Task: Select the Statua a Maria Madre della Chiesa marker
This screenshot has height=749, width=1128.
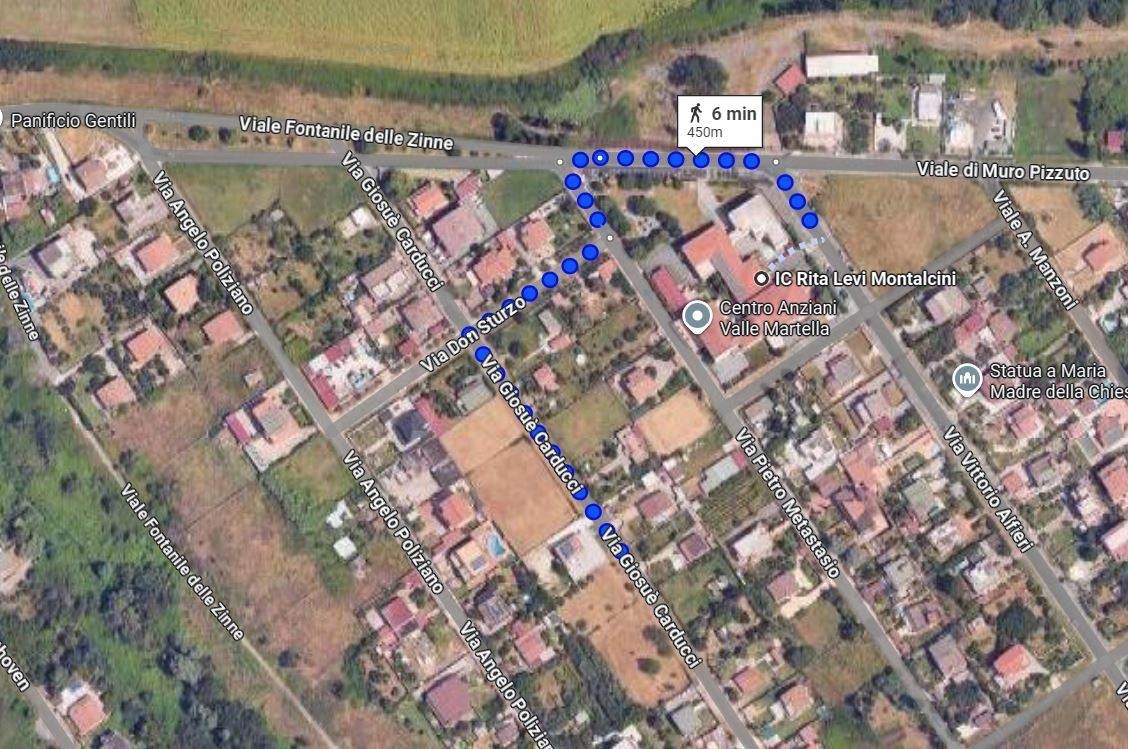Action: point(966,380)
